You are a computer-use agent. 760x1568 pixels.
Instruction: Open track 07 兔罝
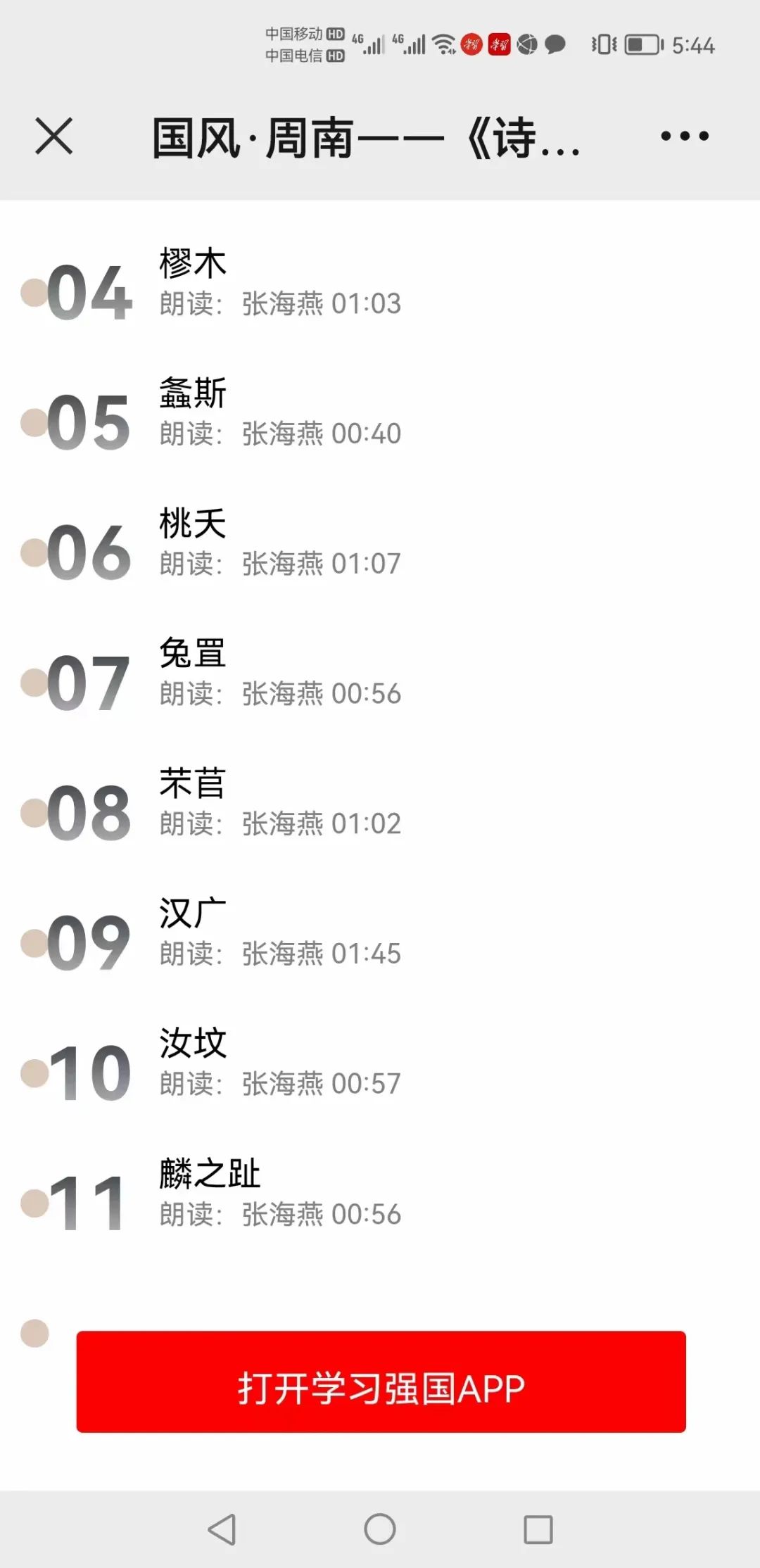tap(280, 674)
